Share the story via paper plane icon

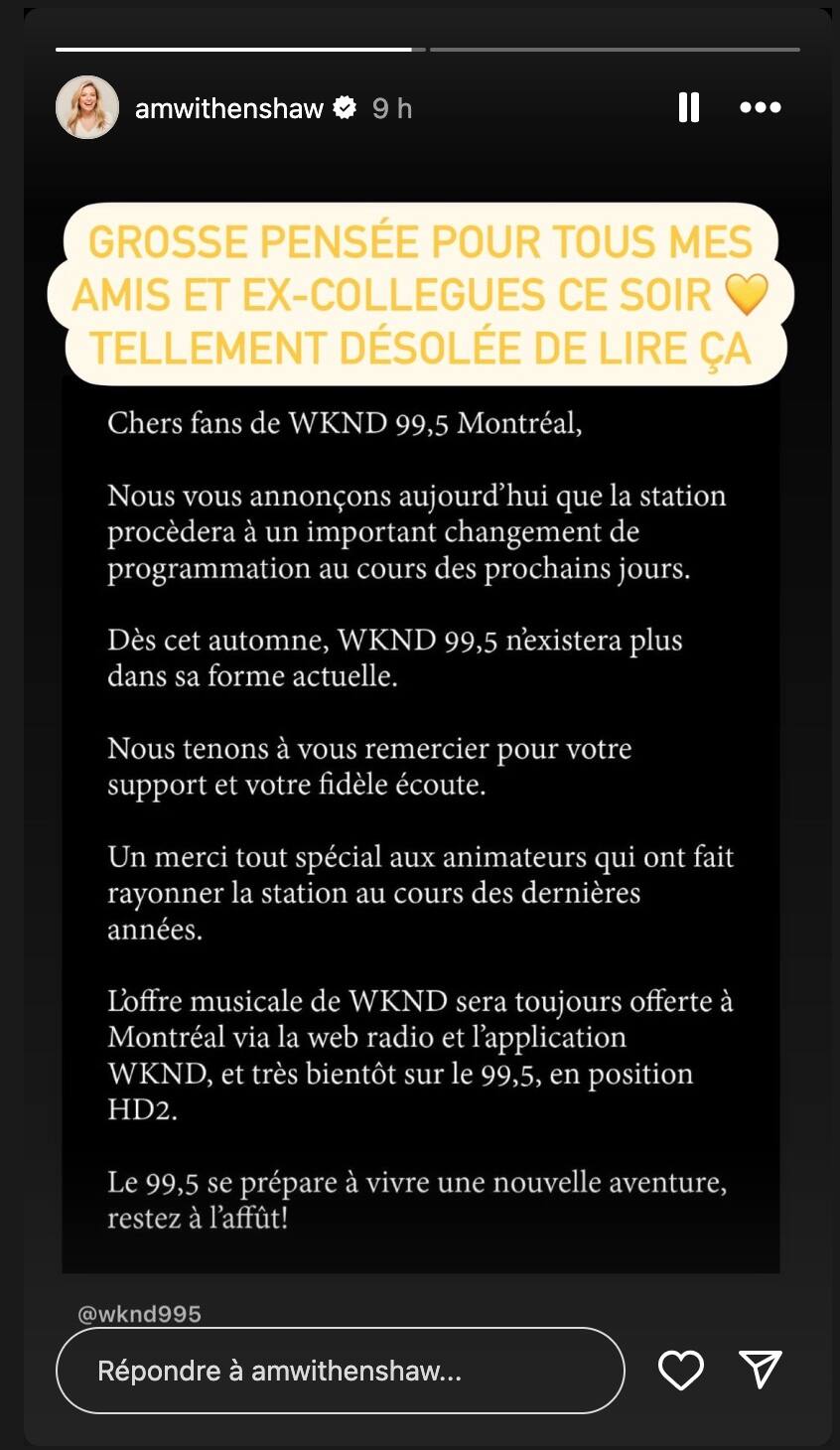click(x=761, y=1370)
